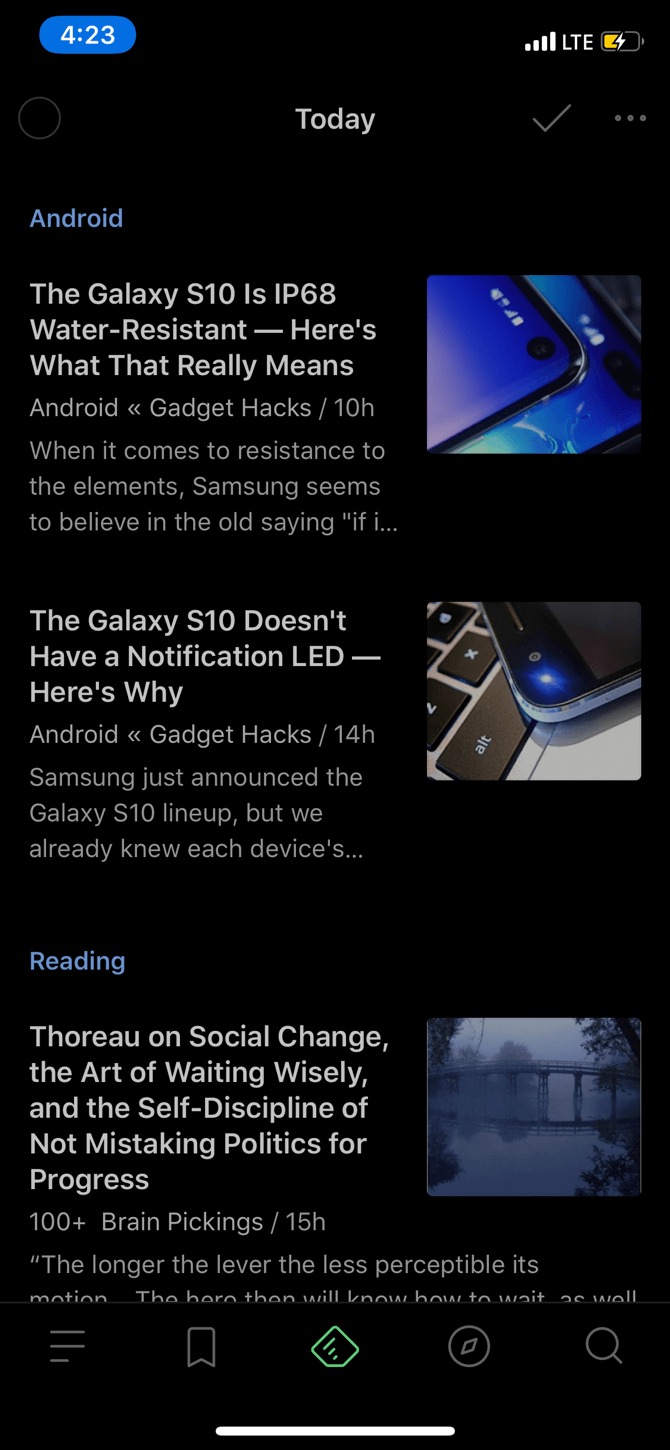Open the Explore compass tab
Screen dimensions: 670x1450
click(x=469, y=1347)
